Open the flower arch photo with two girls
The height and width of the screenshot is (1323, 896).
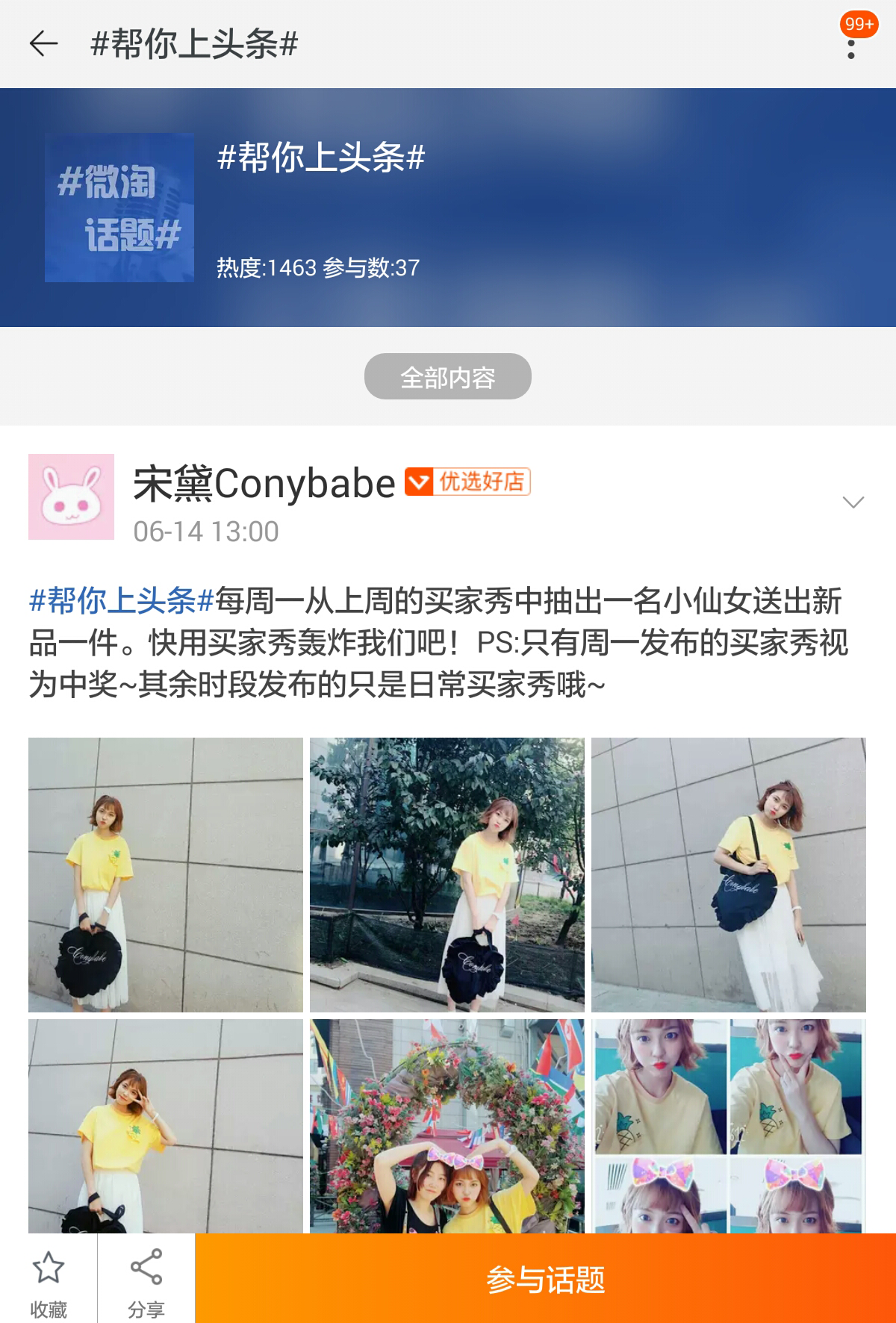point(447,1125)
